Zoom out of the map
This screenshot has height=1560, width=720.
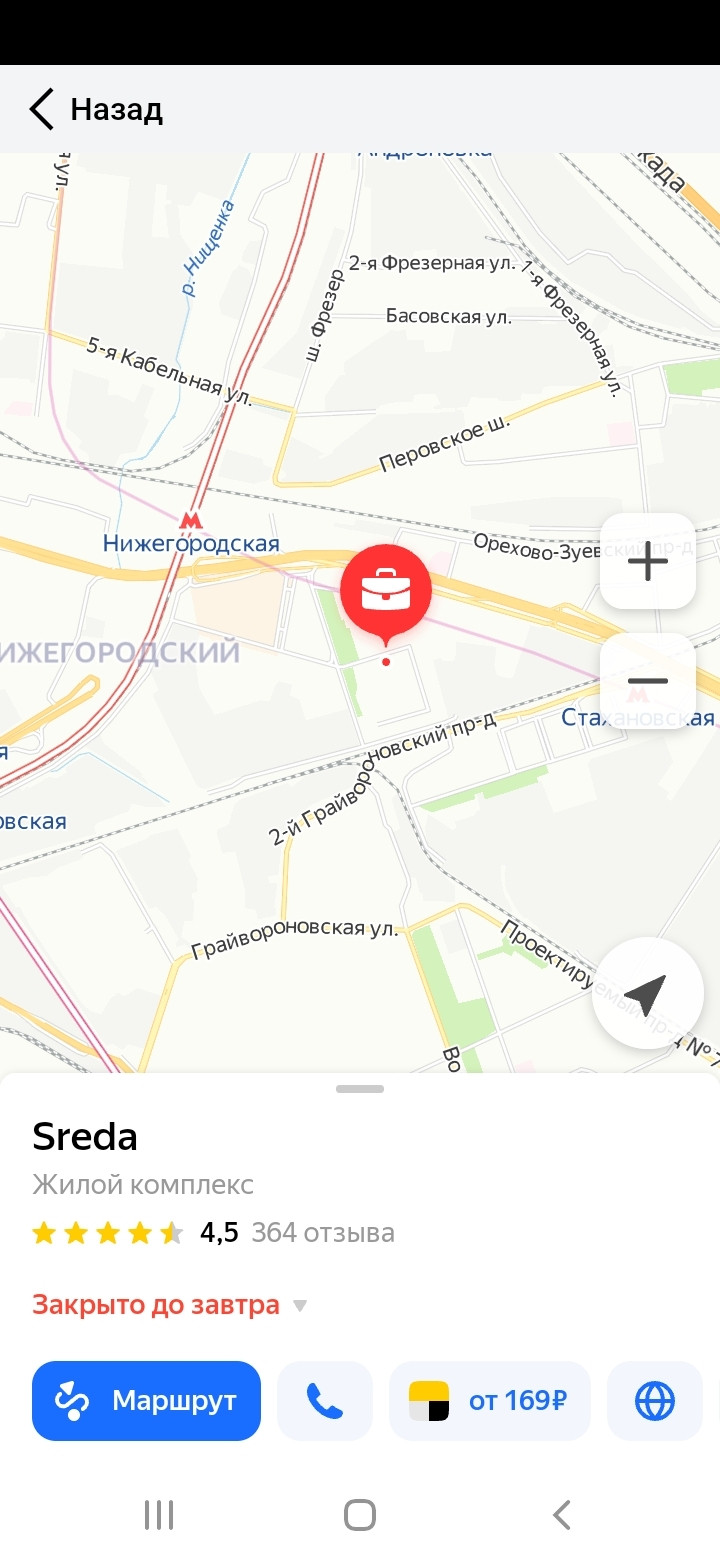[648, 681]
